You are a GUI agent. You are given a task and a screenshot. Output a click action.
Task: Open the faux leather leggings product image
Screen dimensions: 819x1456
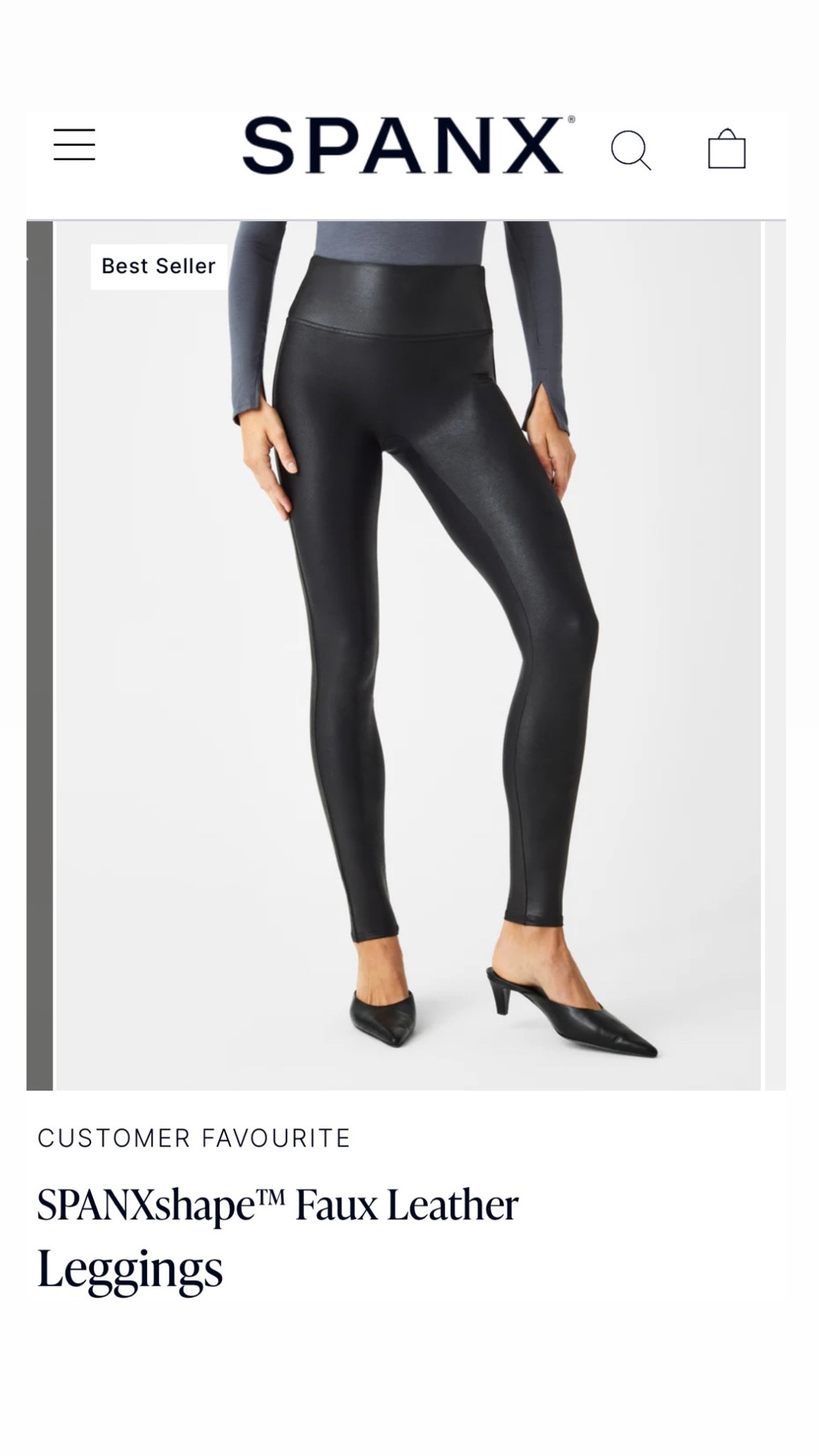(x=408, y=654)
